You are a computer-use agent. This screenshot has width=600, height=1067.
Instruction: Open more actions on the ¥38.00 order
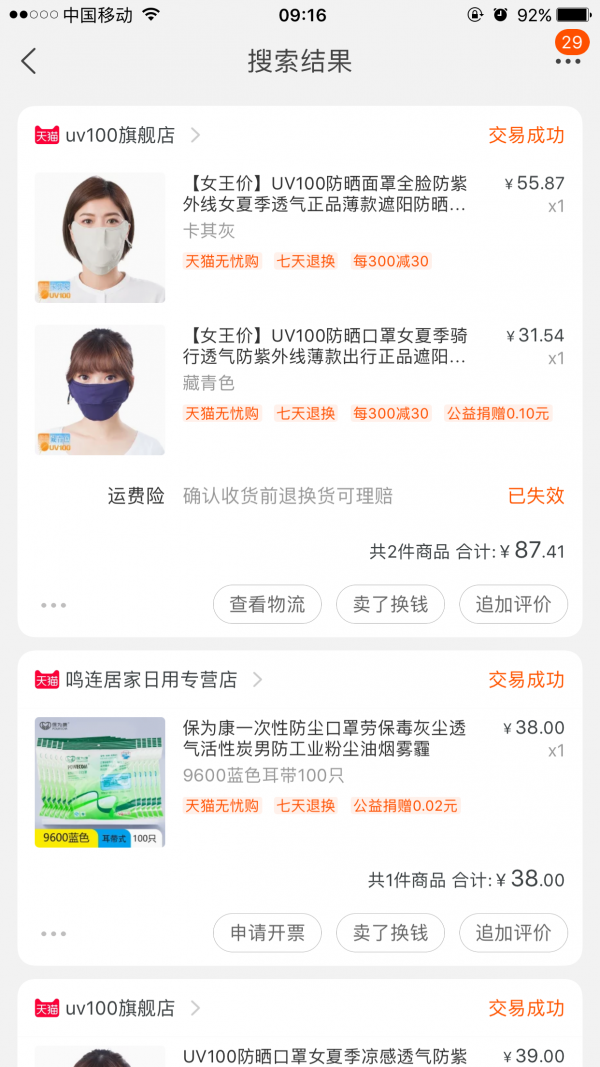tap(53, 934)
